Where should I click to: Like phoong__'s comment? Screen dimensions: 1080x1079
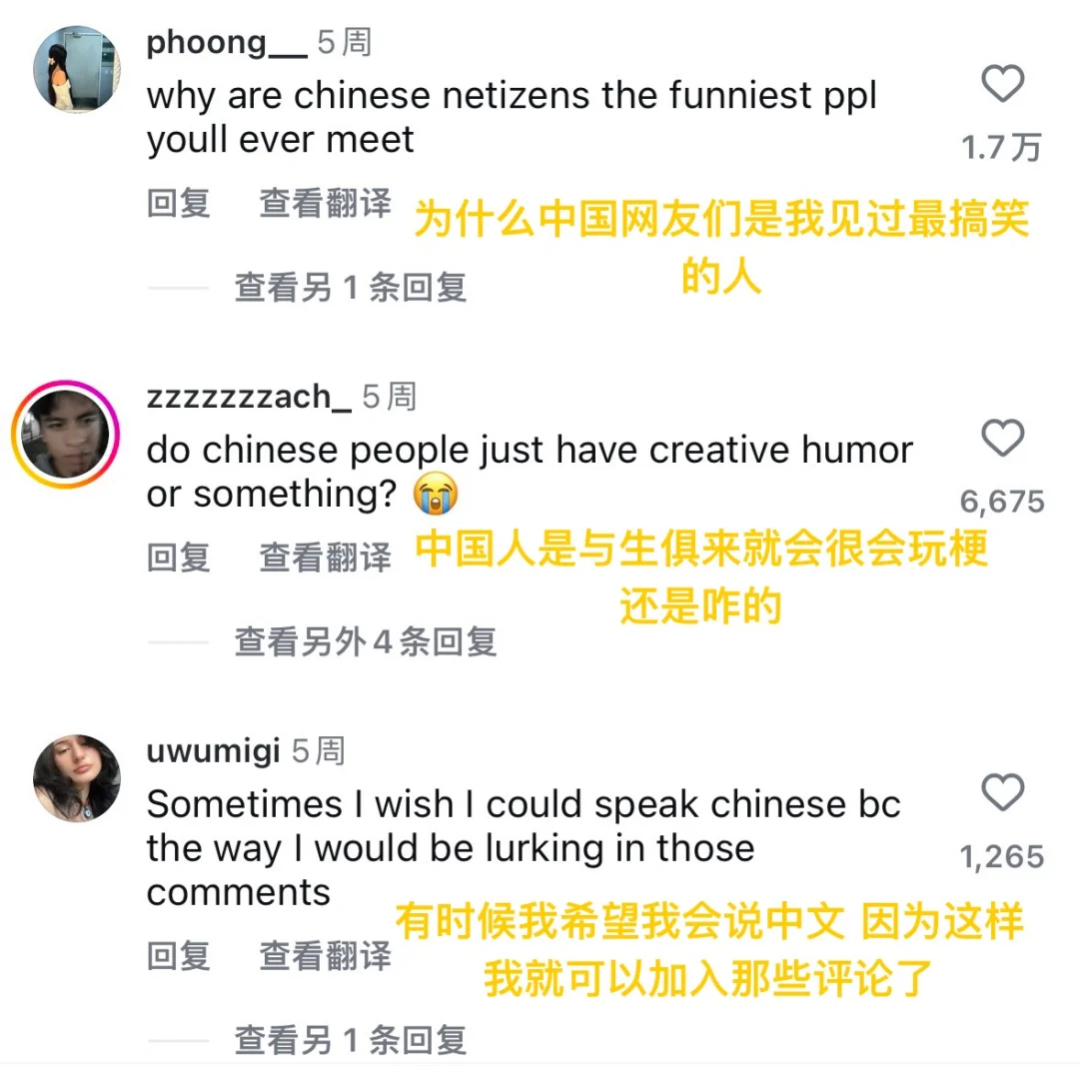tap(1002, 85)
